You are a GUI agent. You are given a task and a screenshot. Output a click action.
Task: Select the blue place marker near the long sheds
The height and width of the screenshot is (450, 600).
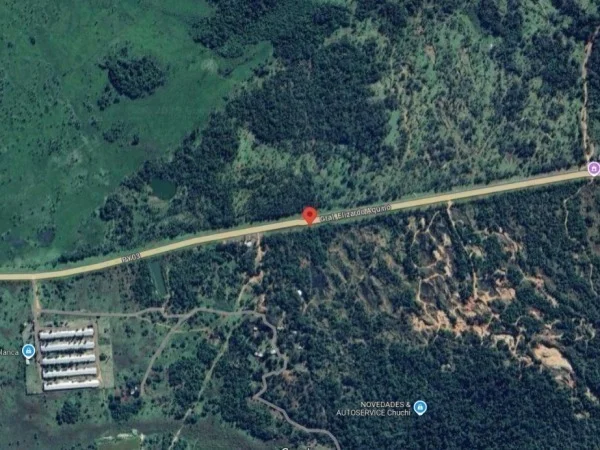click(28, 351)
